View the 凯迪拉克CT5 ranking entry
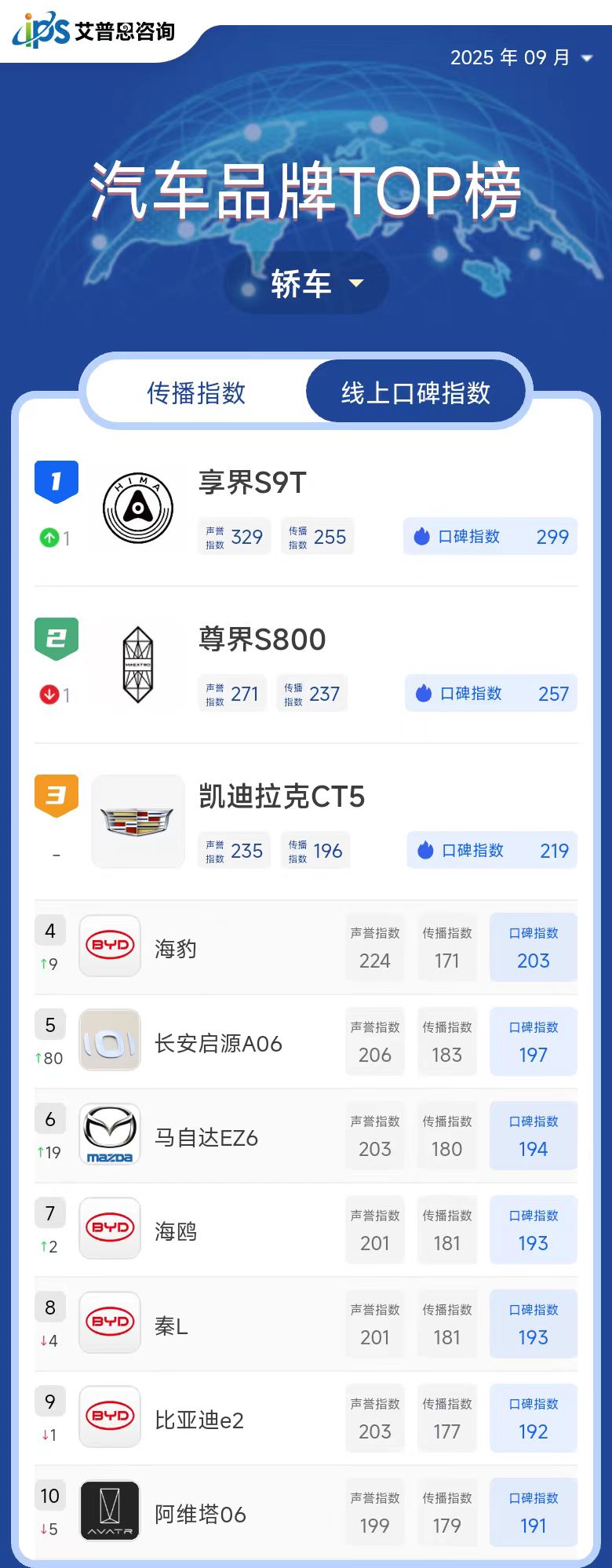The width and height of the screenshot is (612, 1568). [281, 797]
